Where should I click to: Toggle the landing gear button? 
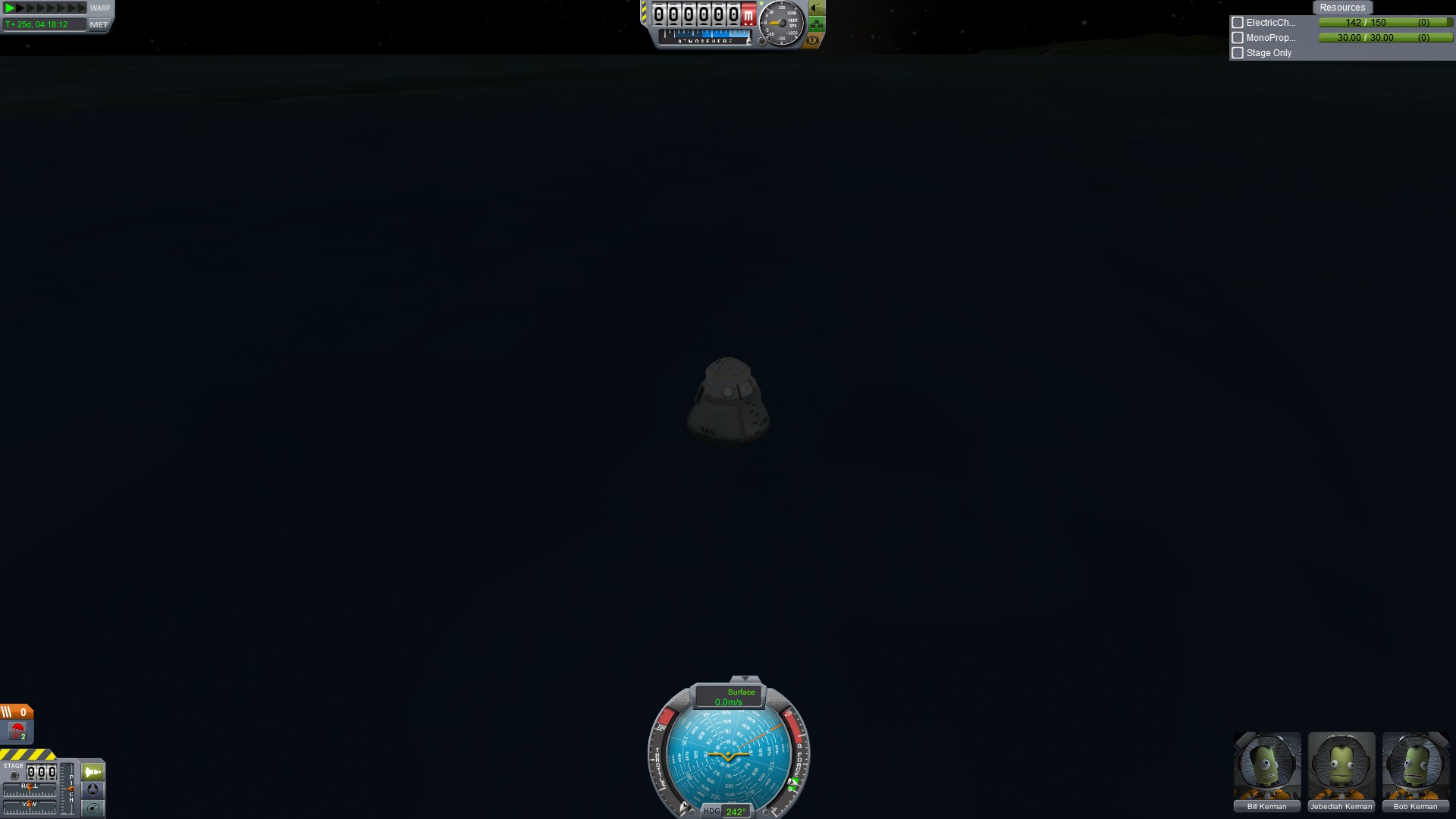coord(817,24)
